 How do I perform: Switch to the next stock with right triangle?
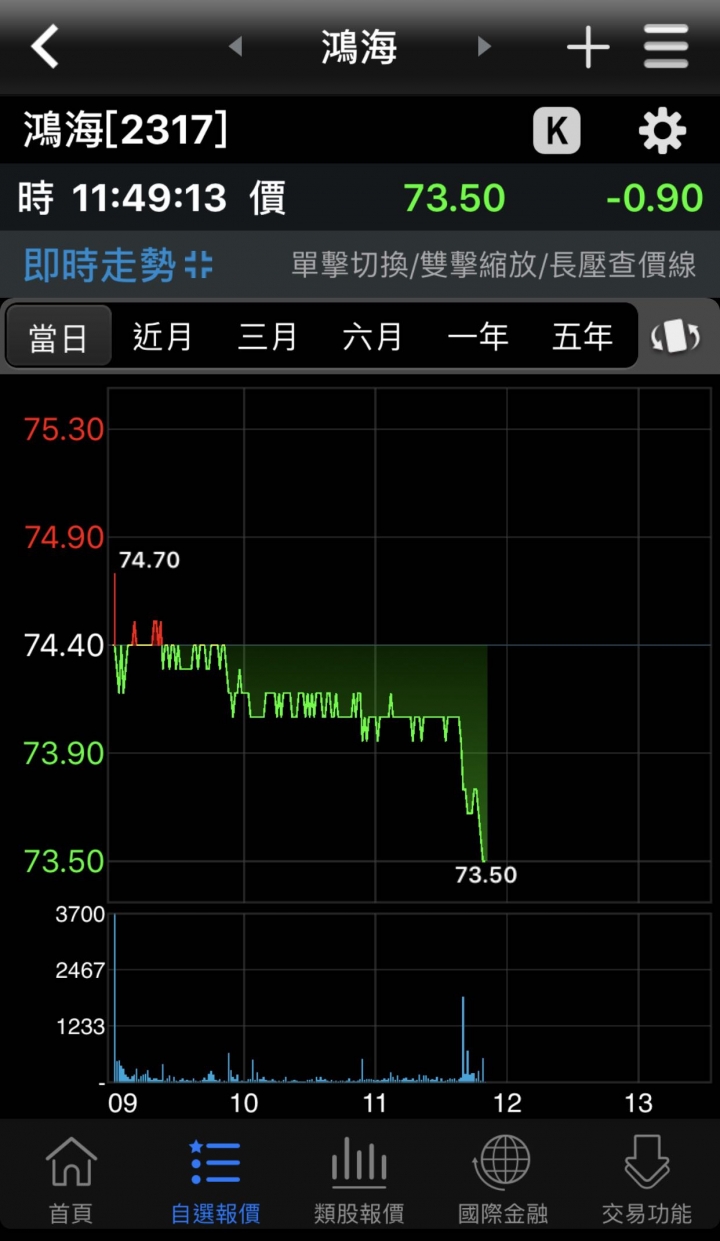(485, 47)
